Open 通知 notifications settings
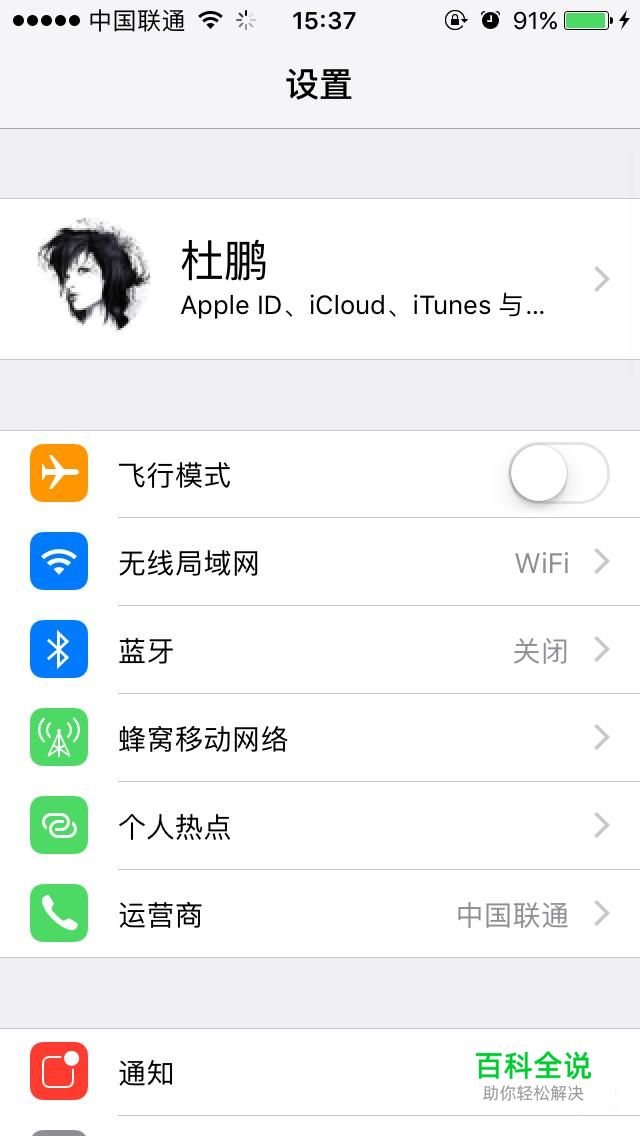Viewport: 640px width, 1136px height. 250,1072
